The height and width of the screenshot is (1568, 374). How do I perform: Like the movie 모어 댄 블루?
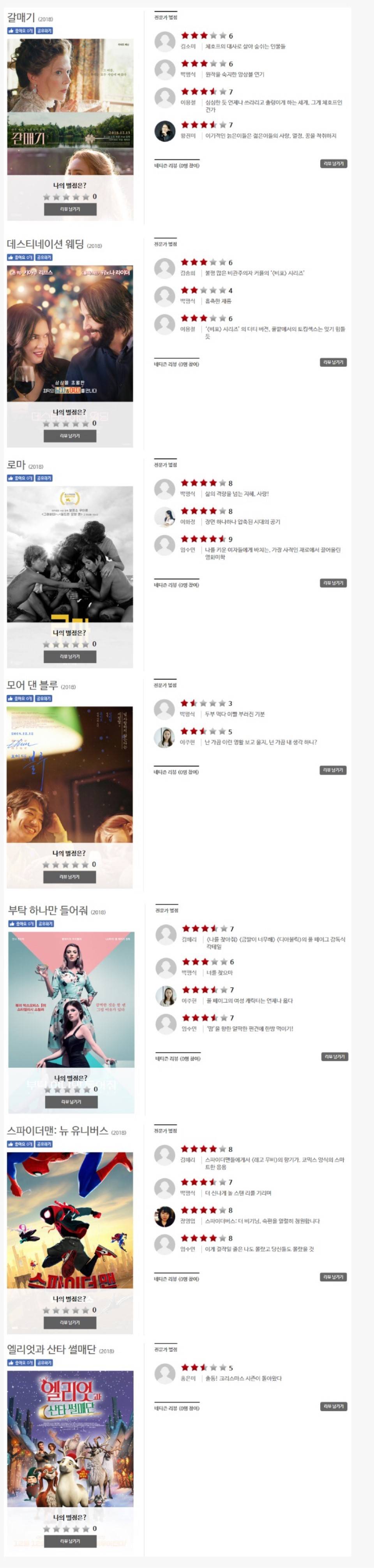[x=20, y=698]
